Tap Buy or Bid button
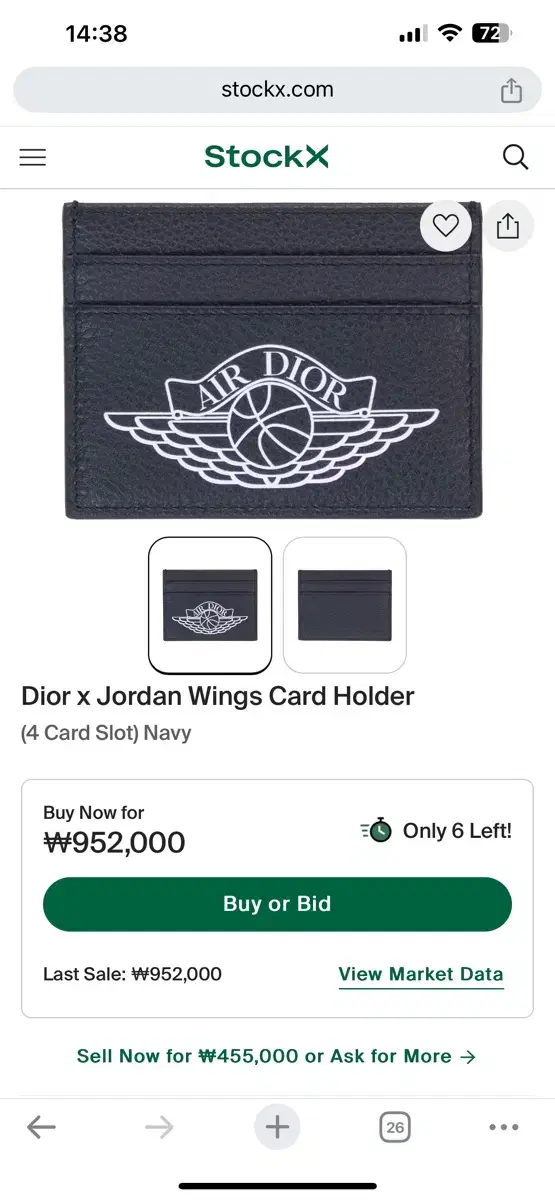This screenshot has height=1200, width=555. click(x=277, y=904)
